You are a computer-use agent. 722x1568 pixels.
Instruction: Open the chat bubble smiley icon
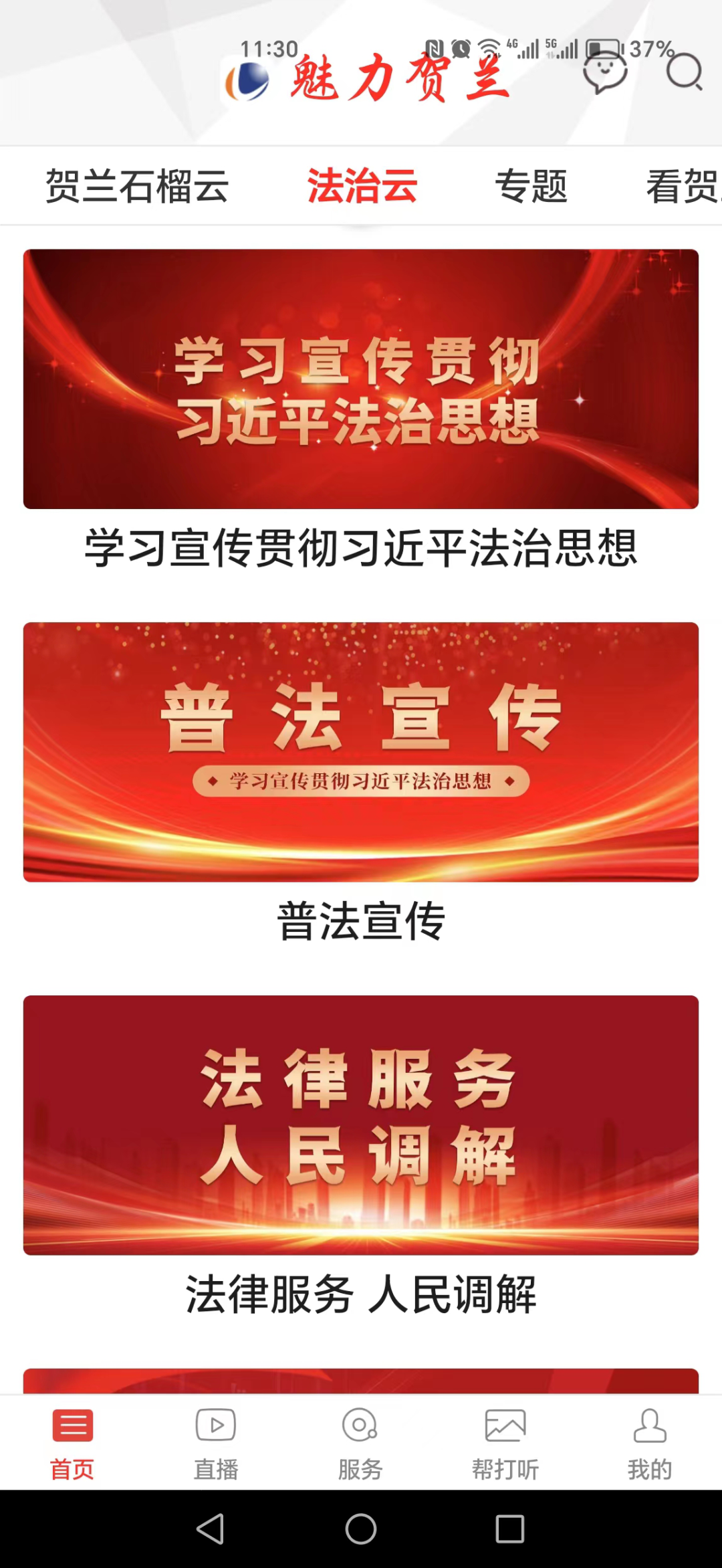[x=605, y=72]
